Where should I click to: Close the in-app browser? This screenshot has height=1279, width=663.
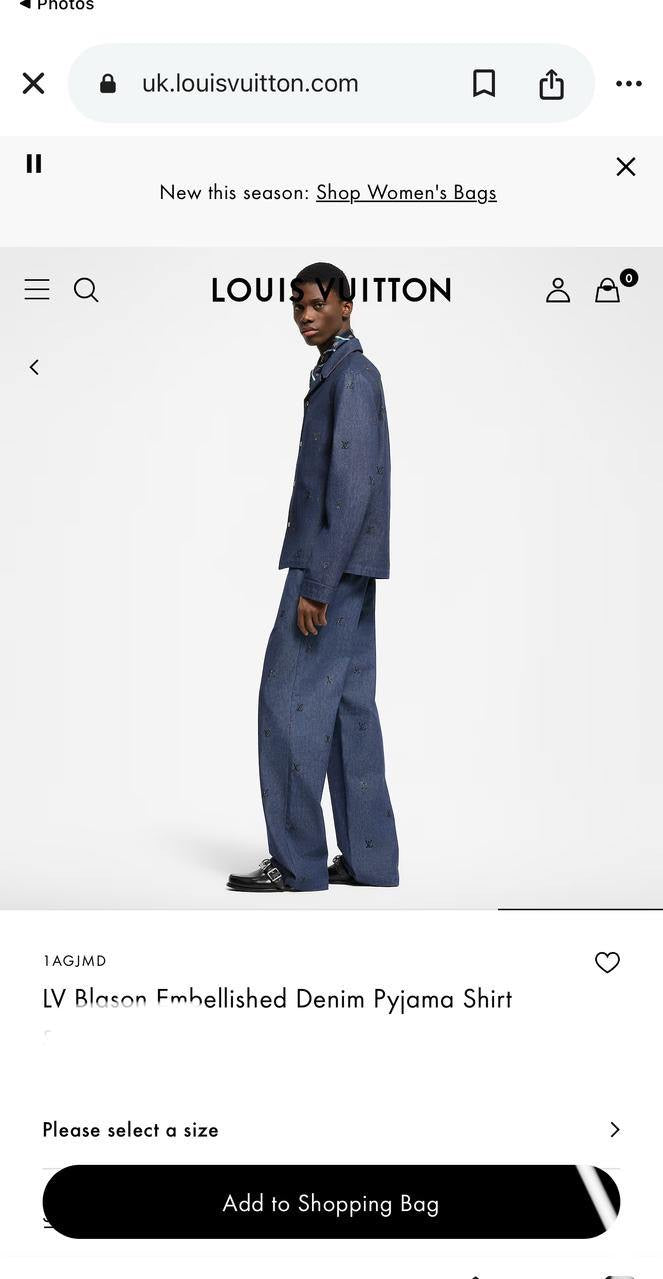click(x=33, y=83)
